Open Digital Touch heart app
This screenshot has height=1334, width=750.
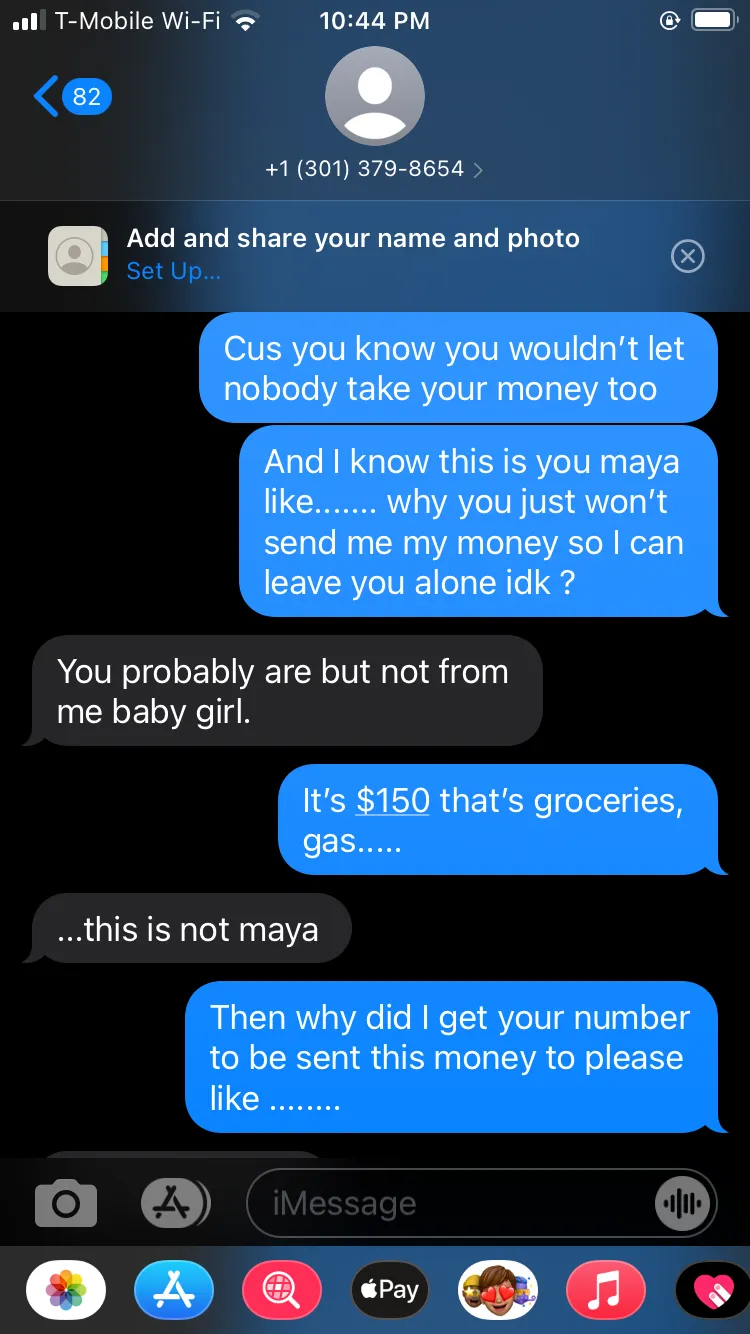point(713,1291)
